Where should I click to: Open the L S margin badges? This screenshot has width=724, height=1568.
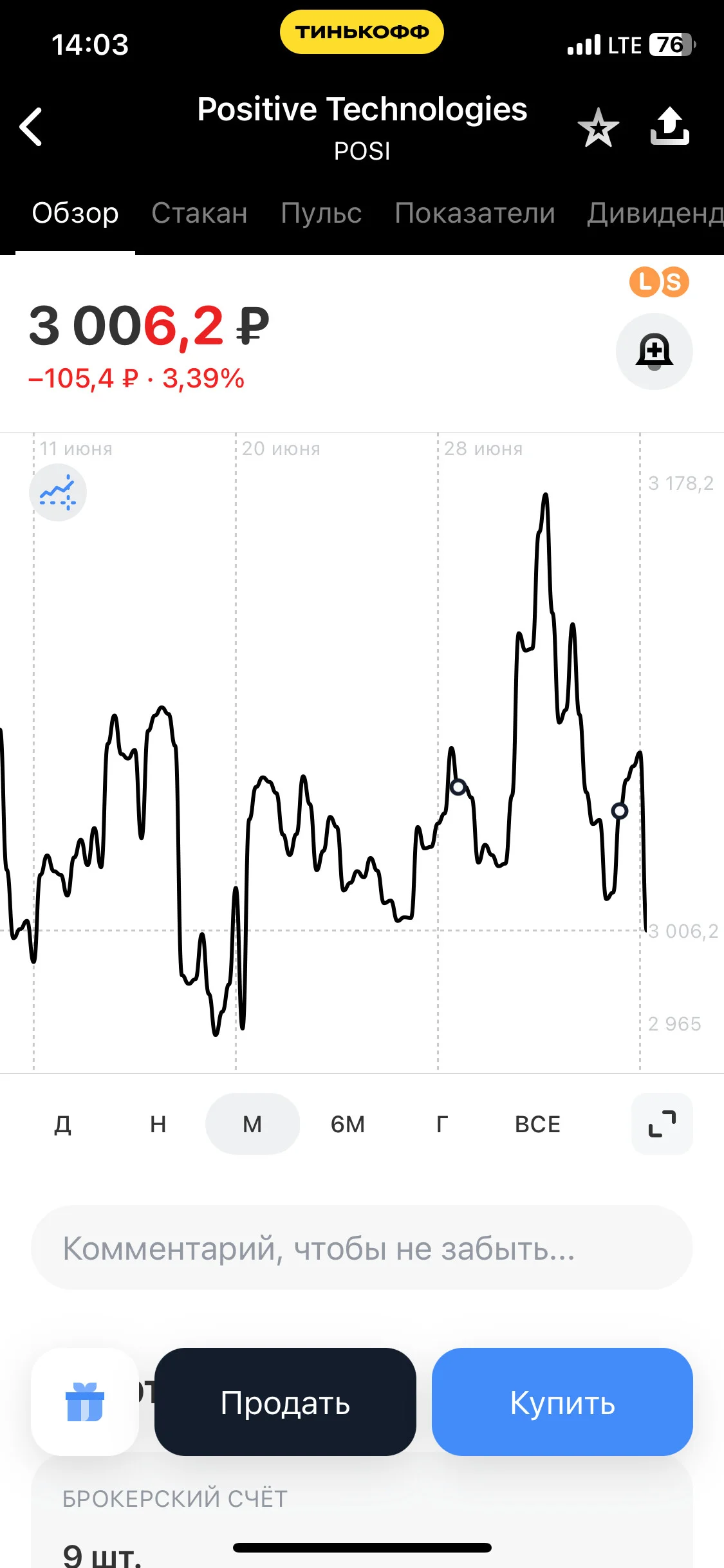pyautogui.click(x=659, y=282)
